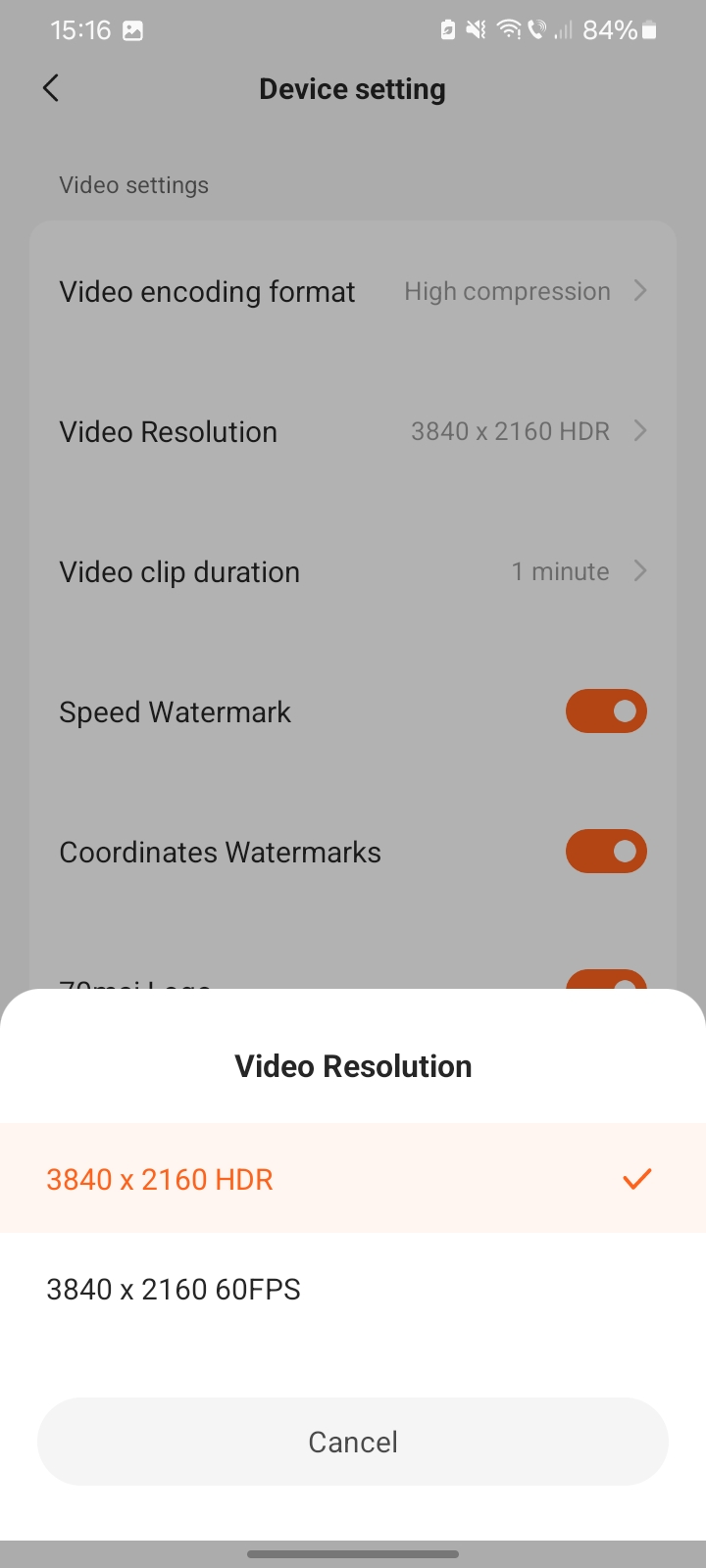Tap Cancel to close the resolution sheet
This screenshot has width=706, height=1568.
[353, 1442]
